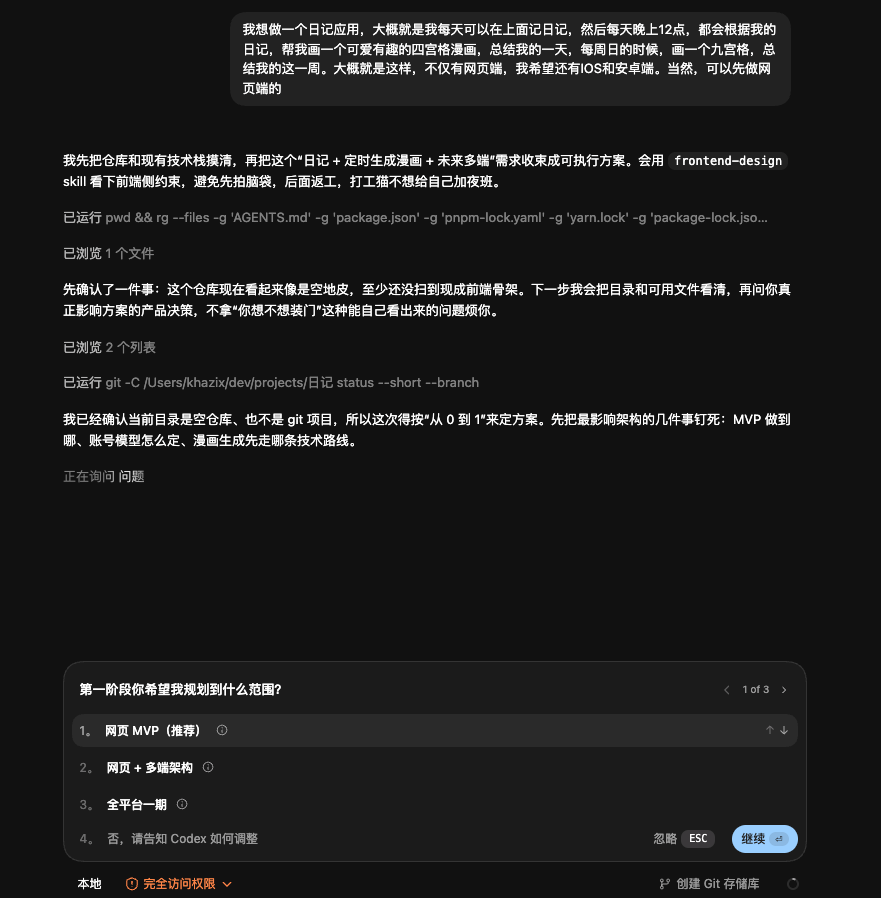Dismiss the question with 忽略
Screen dimensions: 881x898
666,838
